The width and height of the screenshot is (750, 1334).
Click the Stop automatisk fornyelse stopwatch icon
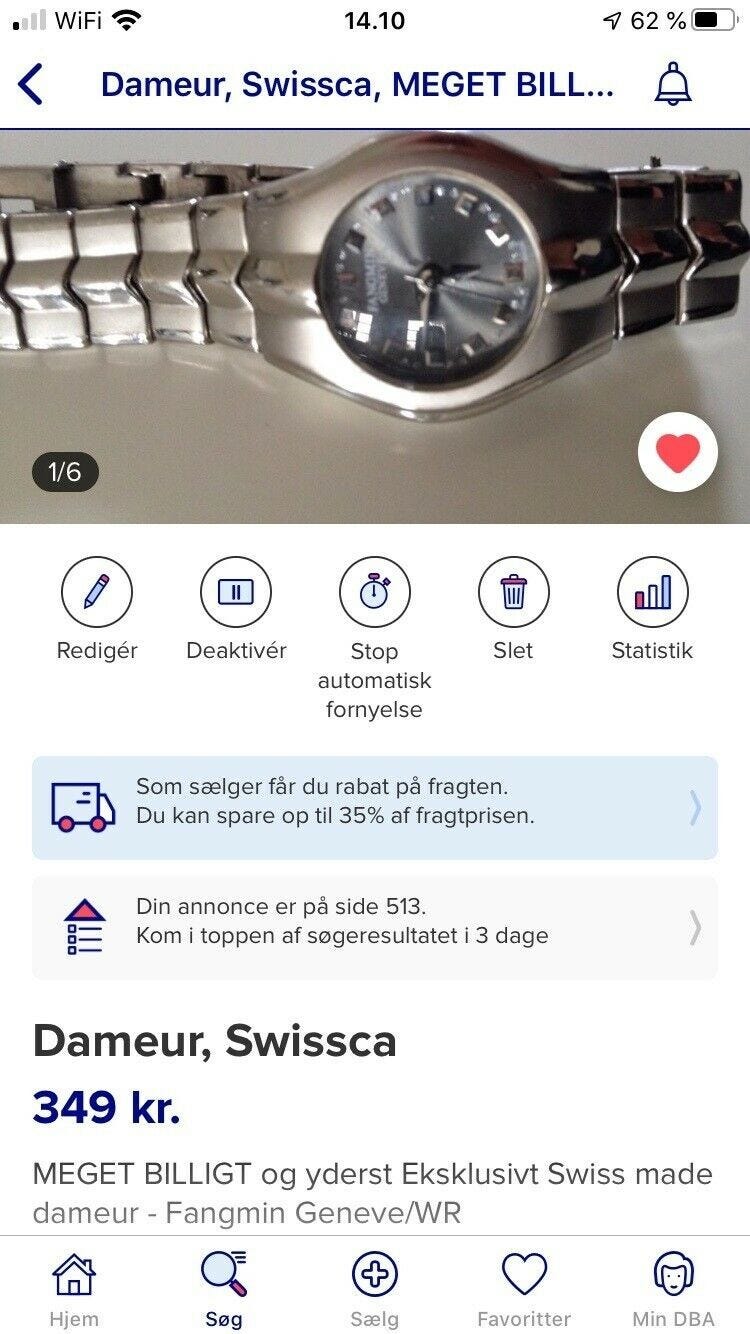click(x=374, y=591)
